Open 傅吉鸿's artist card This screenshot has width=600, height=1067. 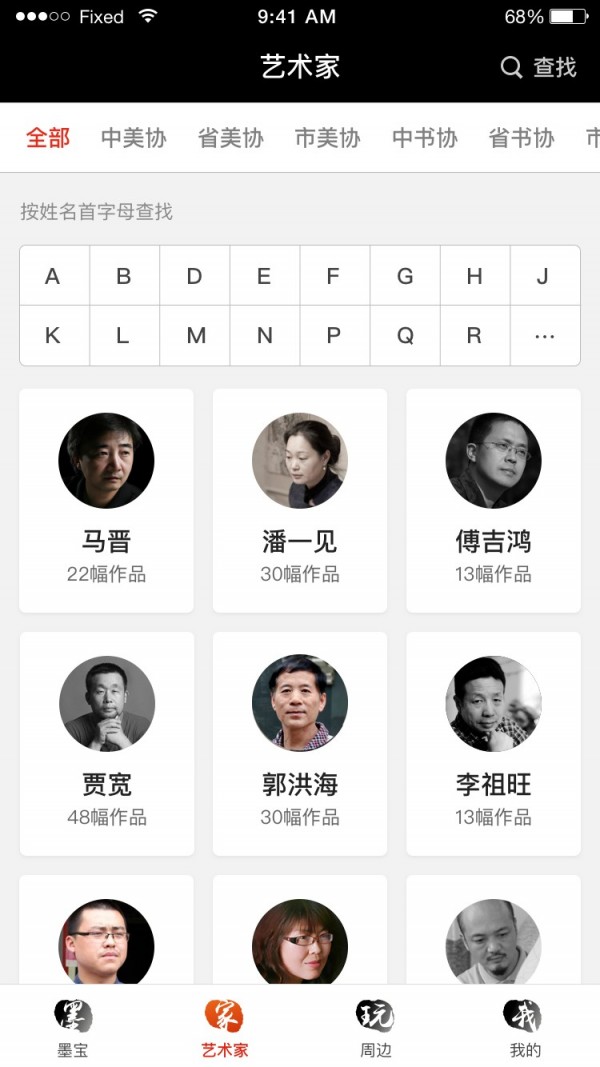click(x=493, y=500)
